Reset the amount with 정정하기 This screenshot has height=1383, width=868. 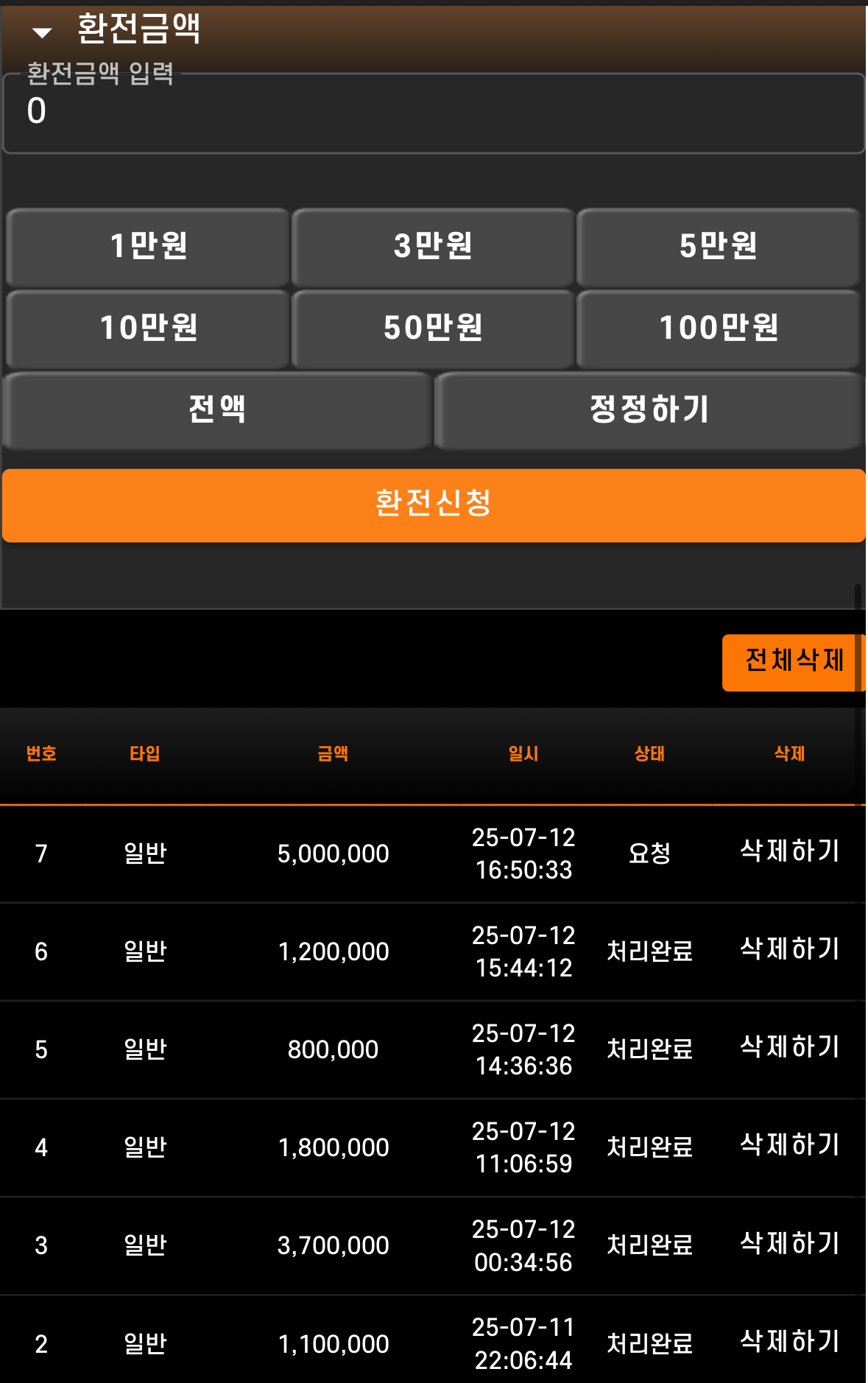pos(649,409)
